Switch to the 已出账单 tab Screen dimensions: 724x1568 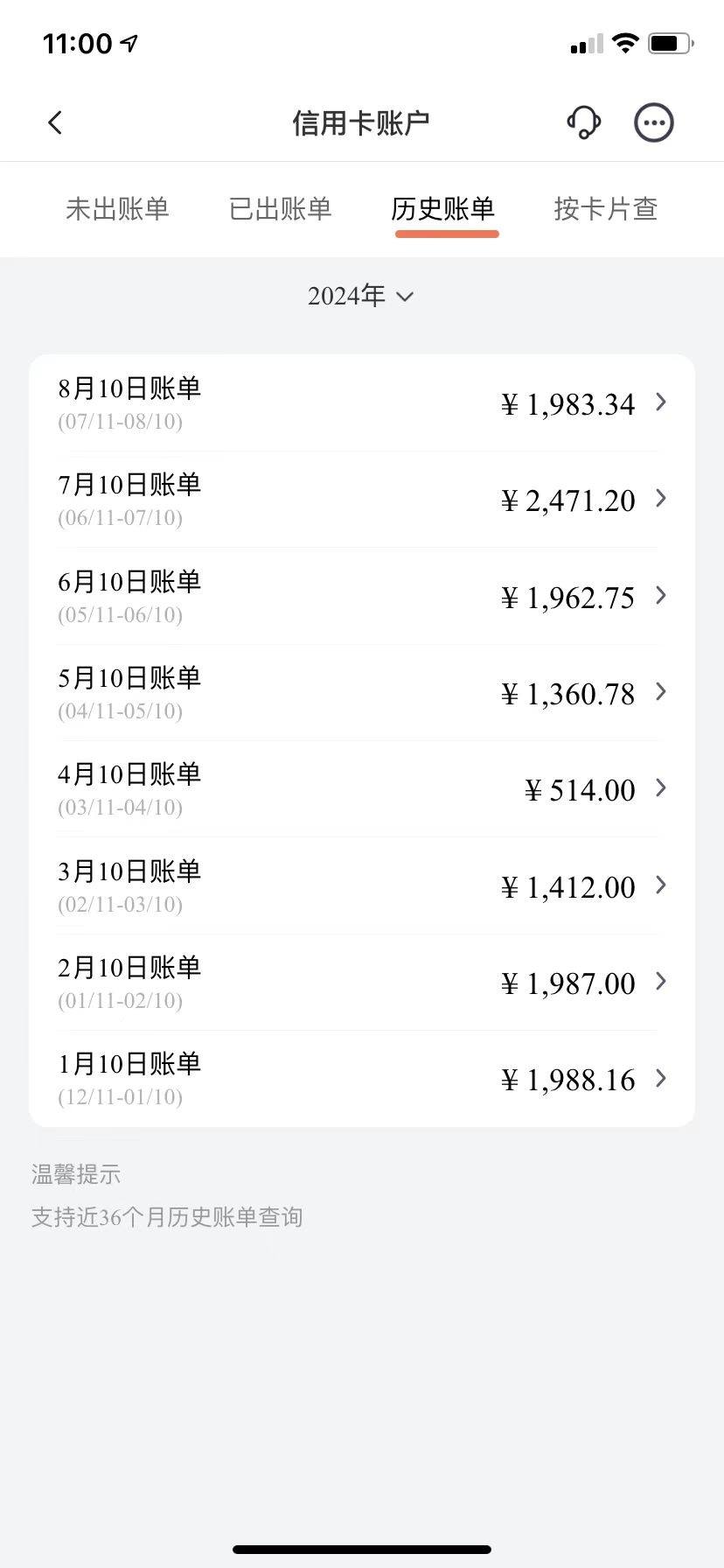pyautogui.click(x=280, y=209)
